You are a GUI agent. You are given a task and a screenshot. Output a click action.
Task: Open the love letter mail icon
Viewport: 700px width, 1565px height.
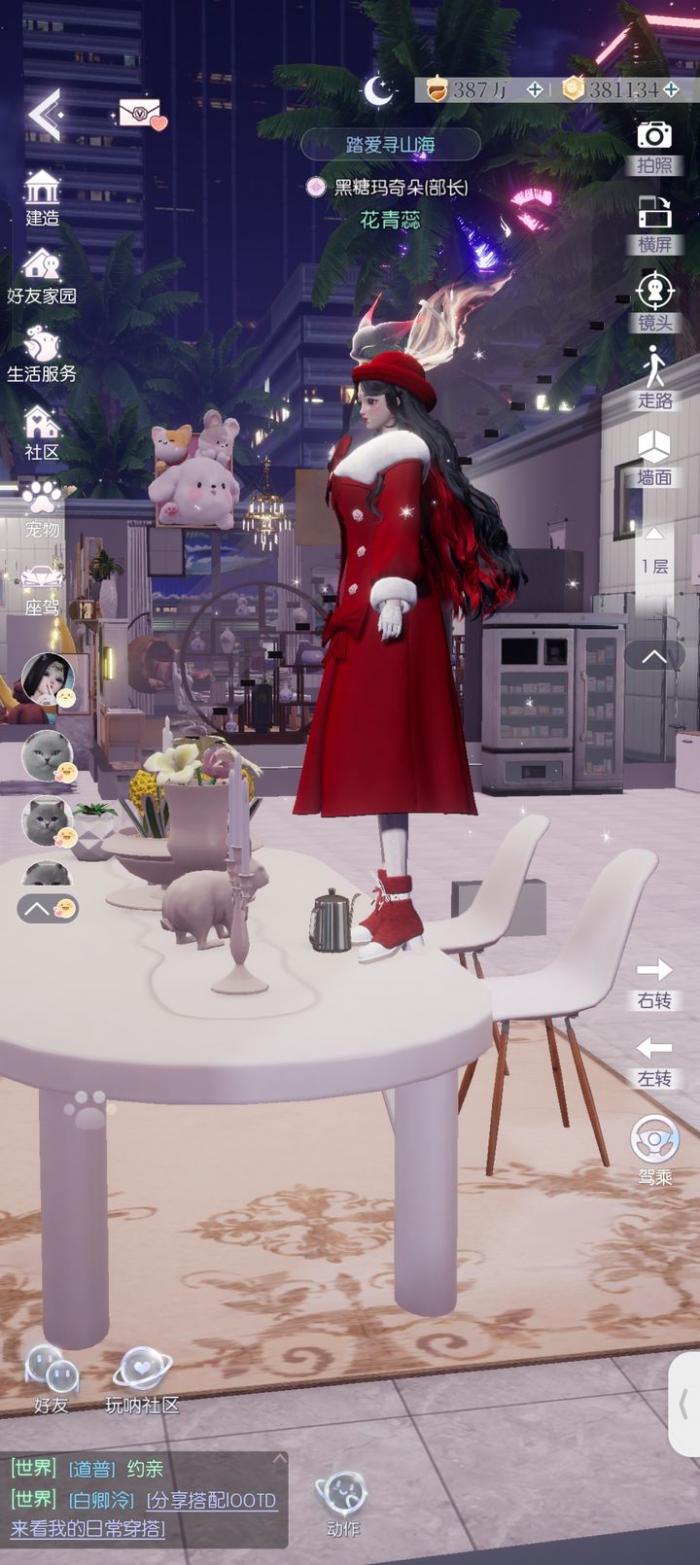(141, 113)
